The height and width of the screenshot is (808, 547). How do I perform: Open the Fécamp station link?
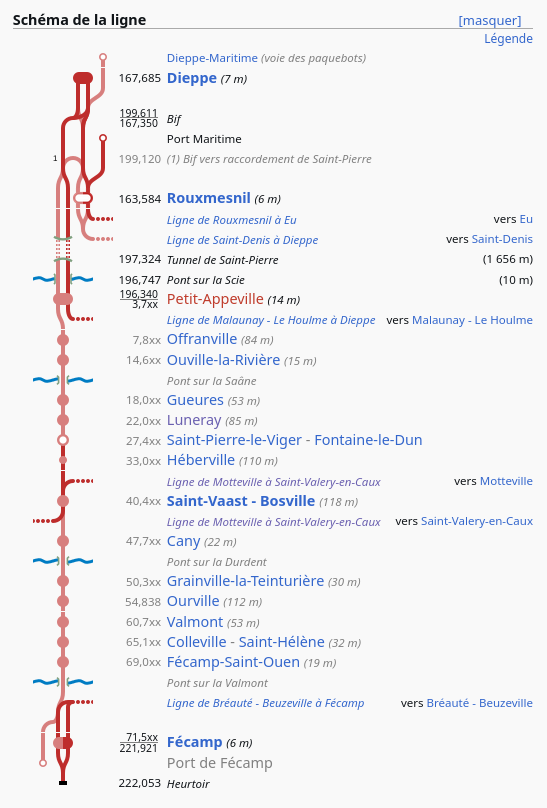tap(194, 742)
